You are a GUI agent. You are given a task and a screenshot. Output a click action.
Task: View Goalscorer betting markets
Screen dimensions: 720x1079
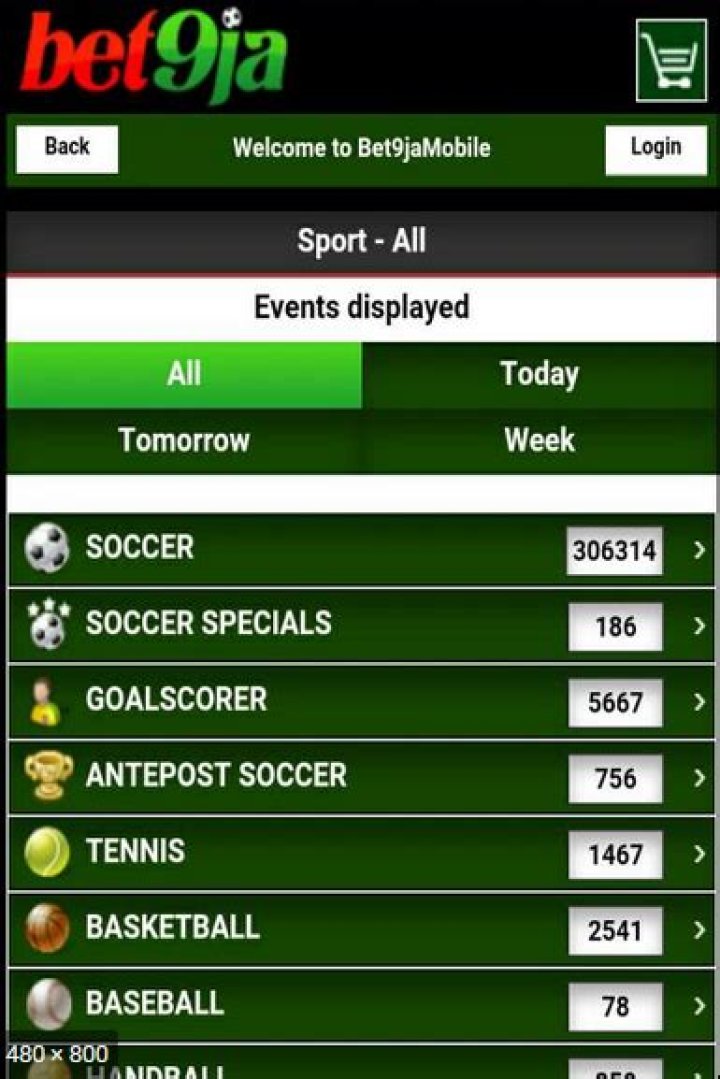tap(360, 701)
